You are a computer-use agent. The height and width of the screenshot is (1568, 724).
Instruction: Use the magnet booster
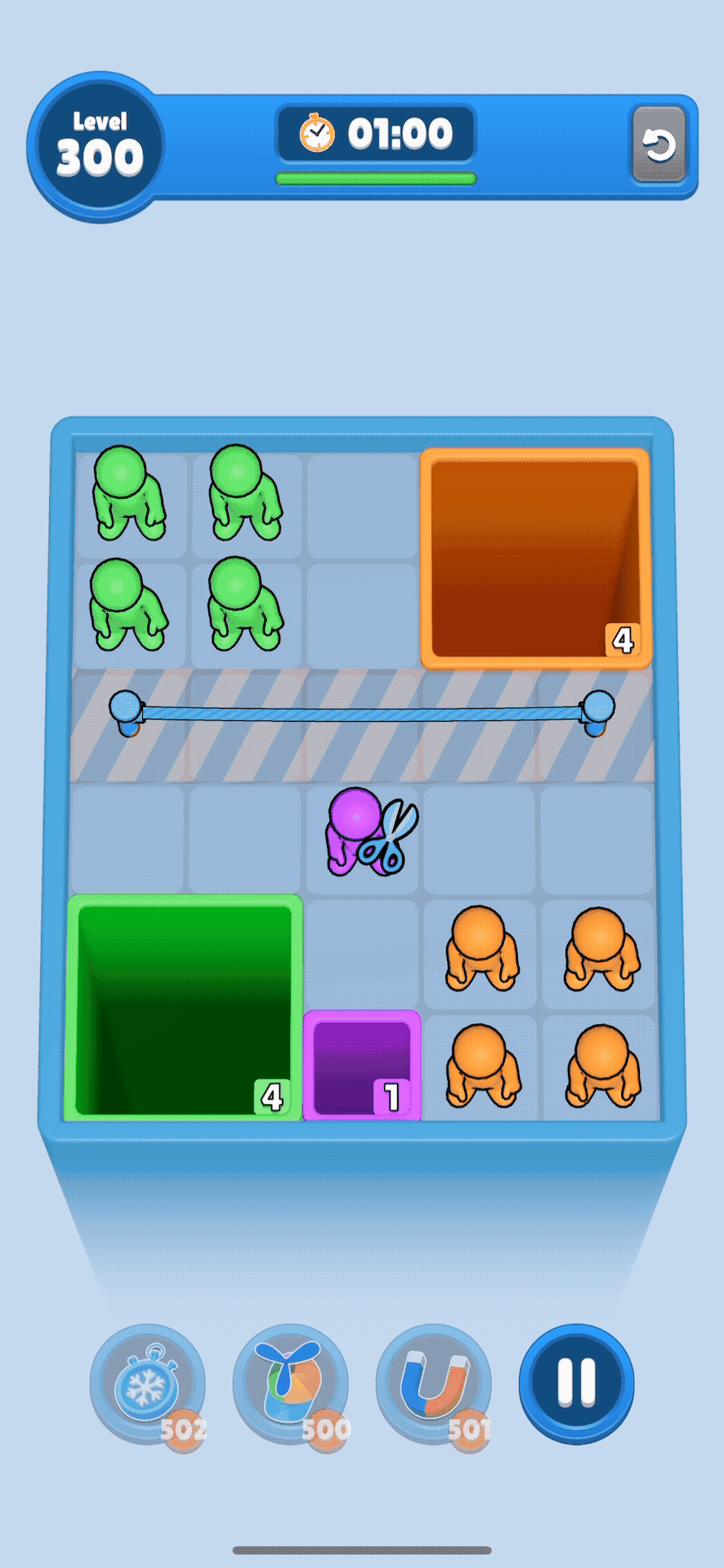433,1384
